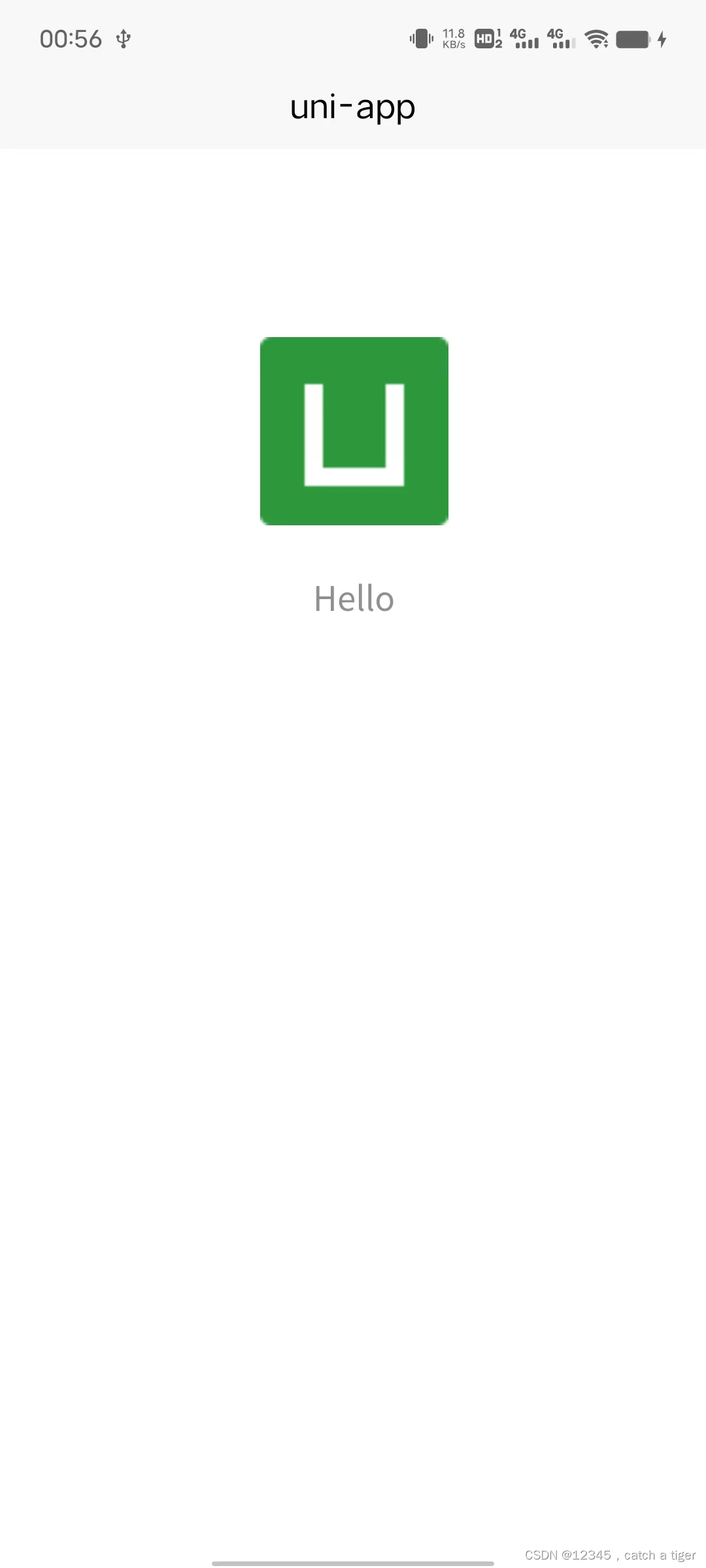Click the HD VoLTE indicator icon

487,39
